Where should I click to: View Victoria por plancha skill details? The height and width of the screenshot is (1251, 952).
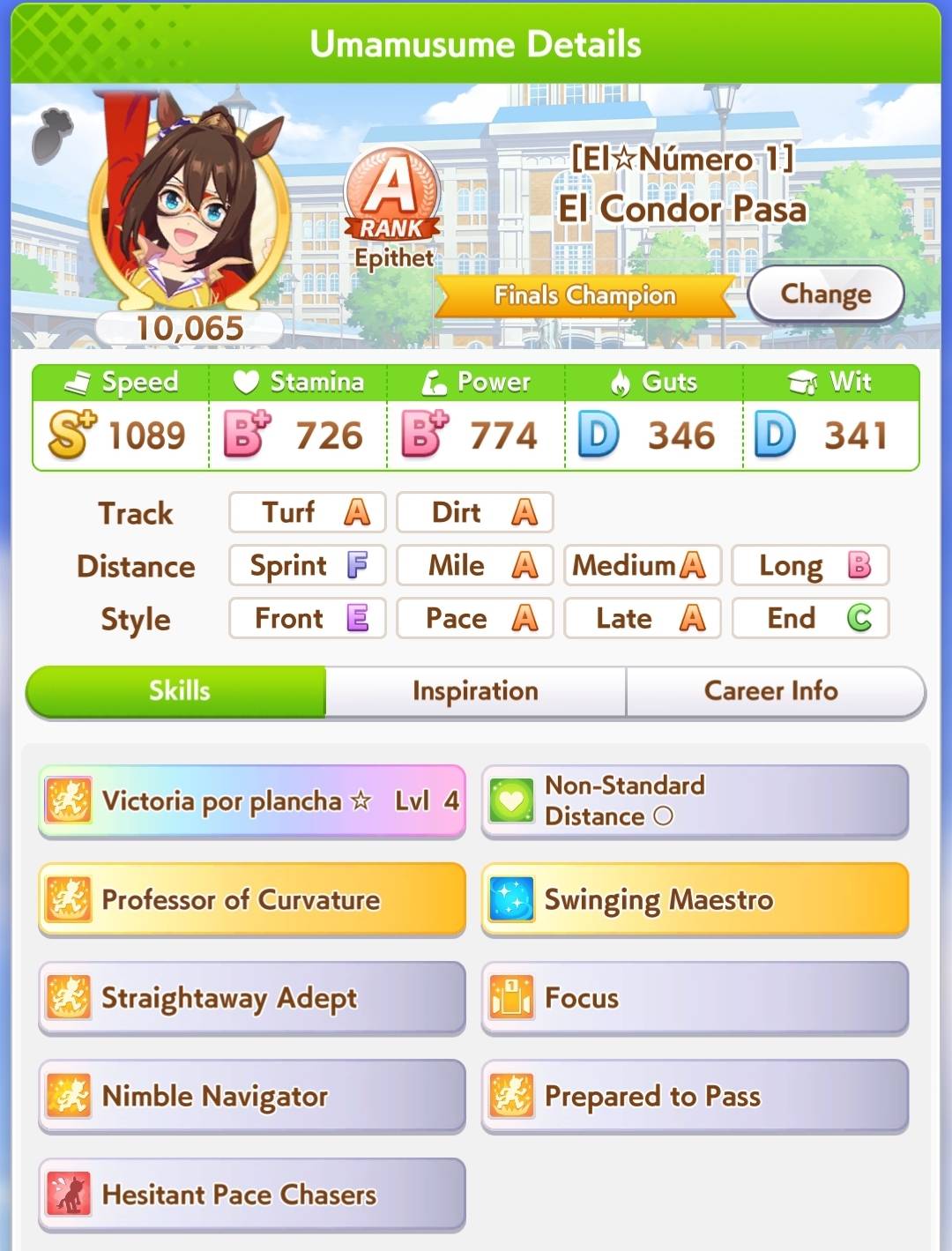click(252, 800)
